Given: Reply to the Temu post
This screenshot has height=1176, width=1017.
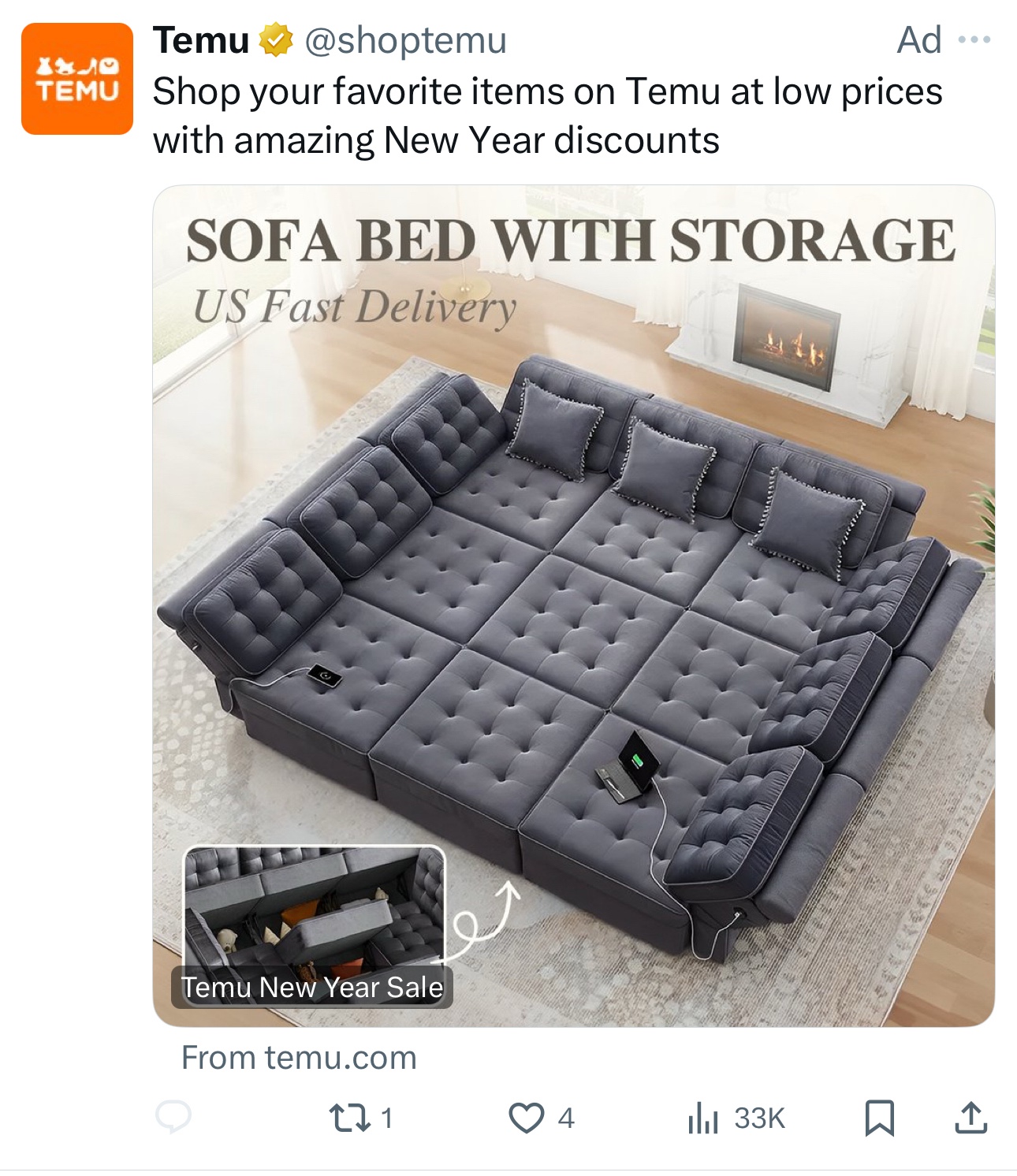Looking at the screenshot, I should coord(173,1117).
